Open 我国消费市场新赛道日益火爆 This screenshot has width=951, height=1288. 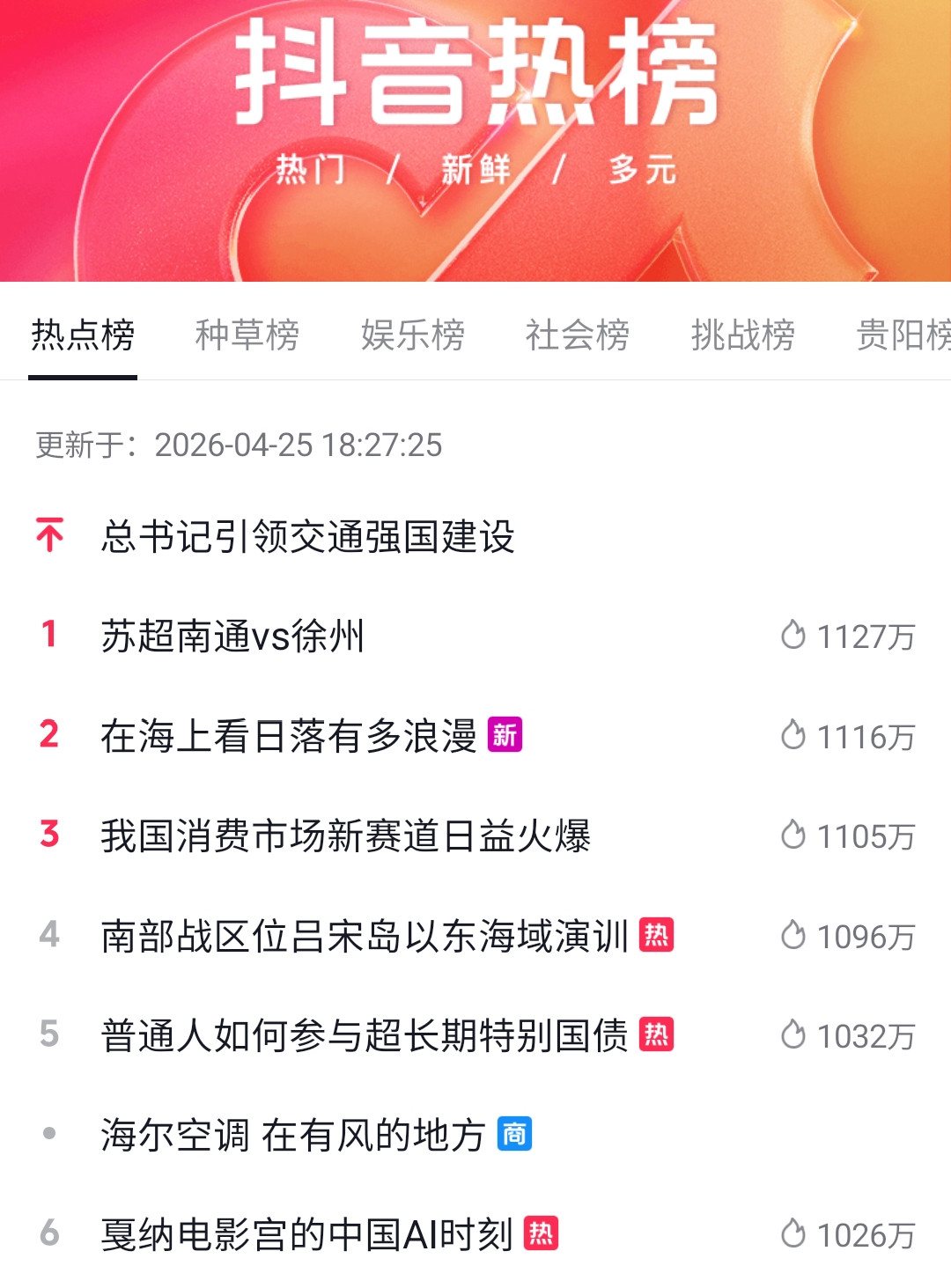(345, 835)
